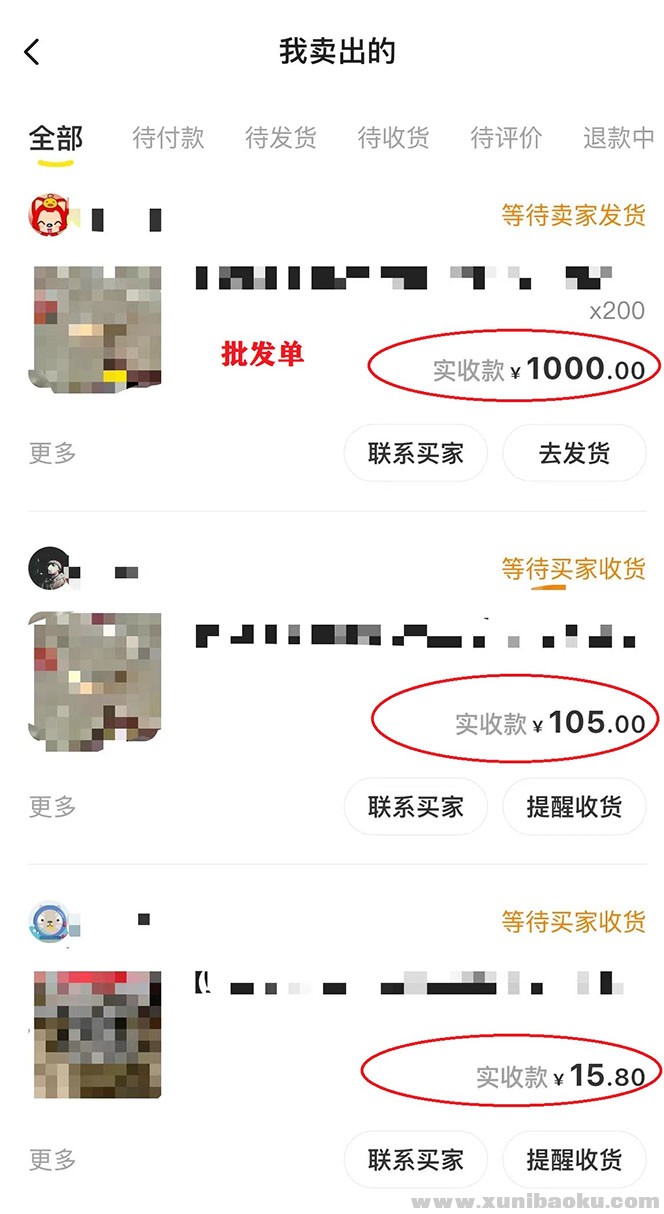The width and height of the screenshot is (664, 1214).
Task: Select the 全部 tab
Action: click(x=56, y=138)
